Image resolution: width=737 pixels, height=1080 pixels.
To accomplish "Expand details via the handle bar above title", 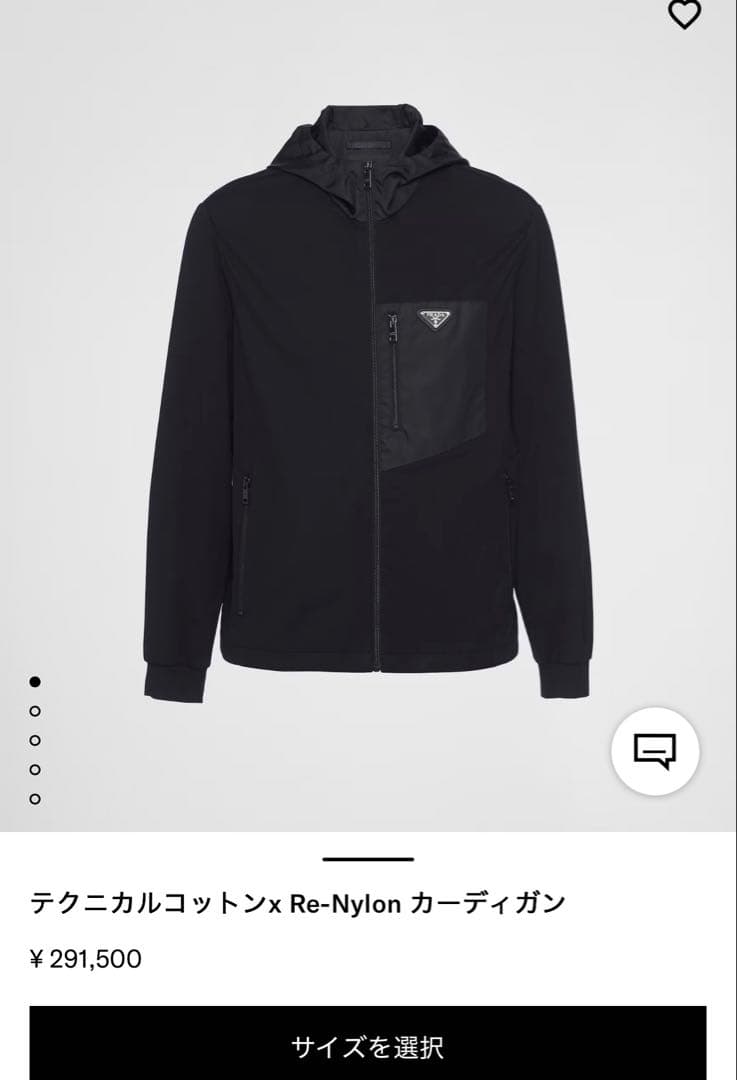I will (x=368, y=858).
